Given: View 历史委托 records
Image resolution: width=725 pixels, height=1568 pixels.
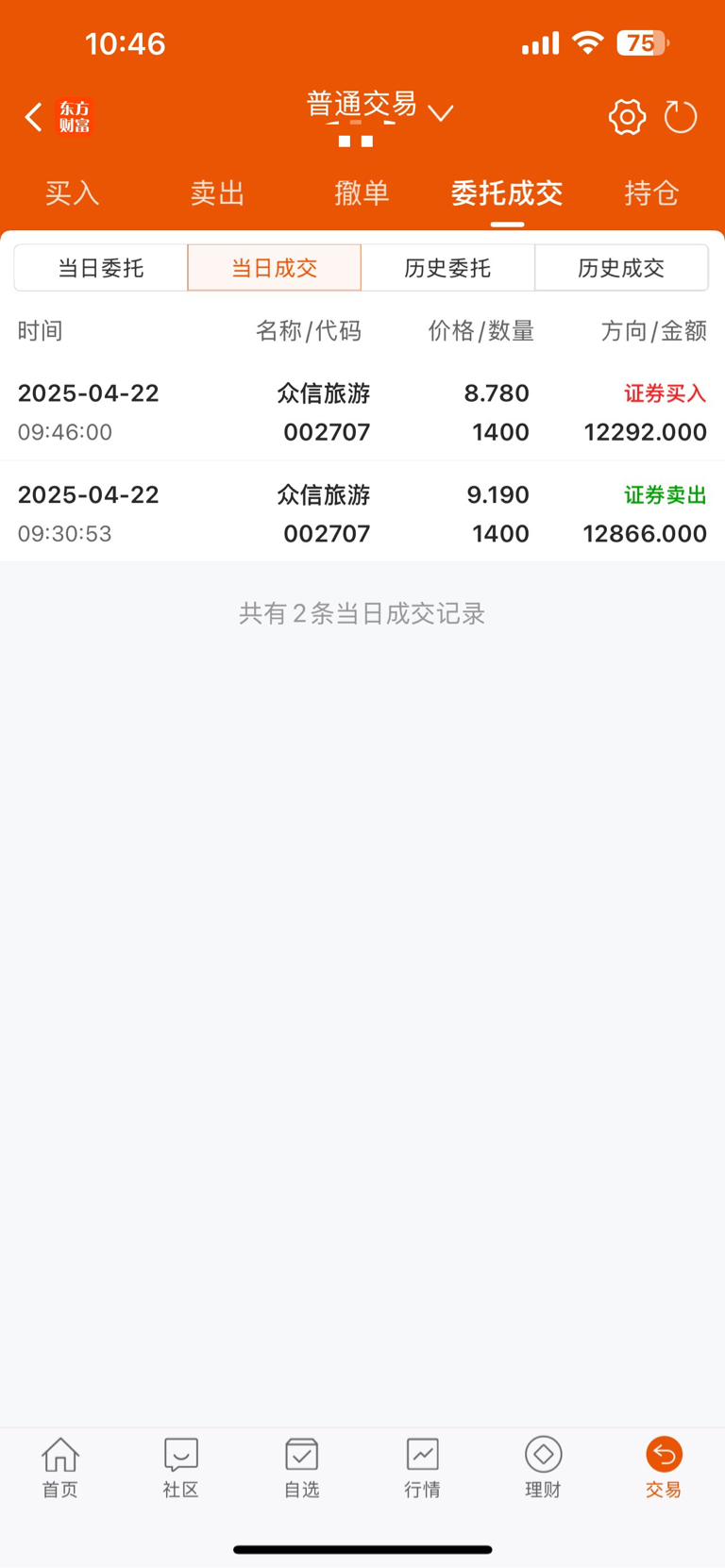Looking at the screenshot, I should 447,268.
